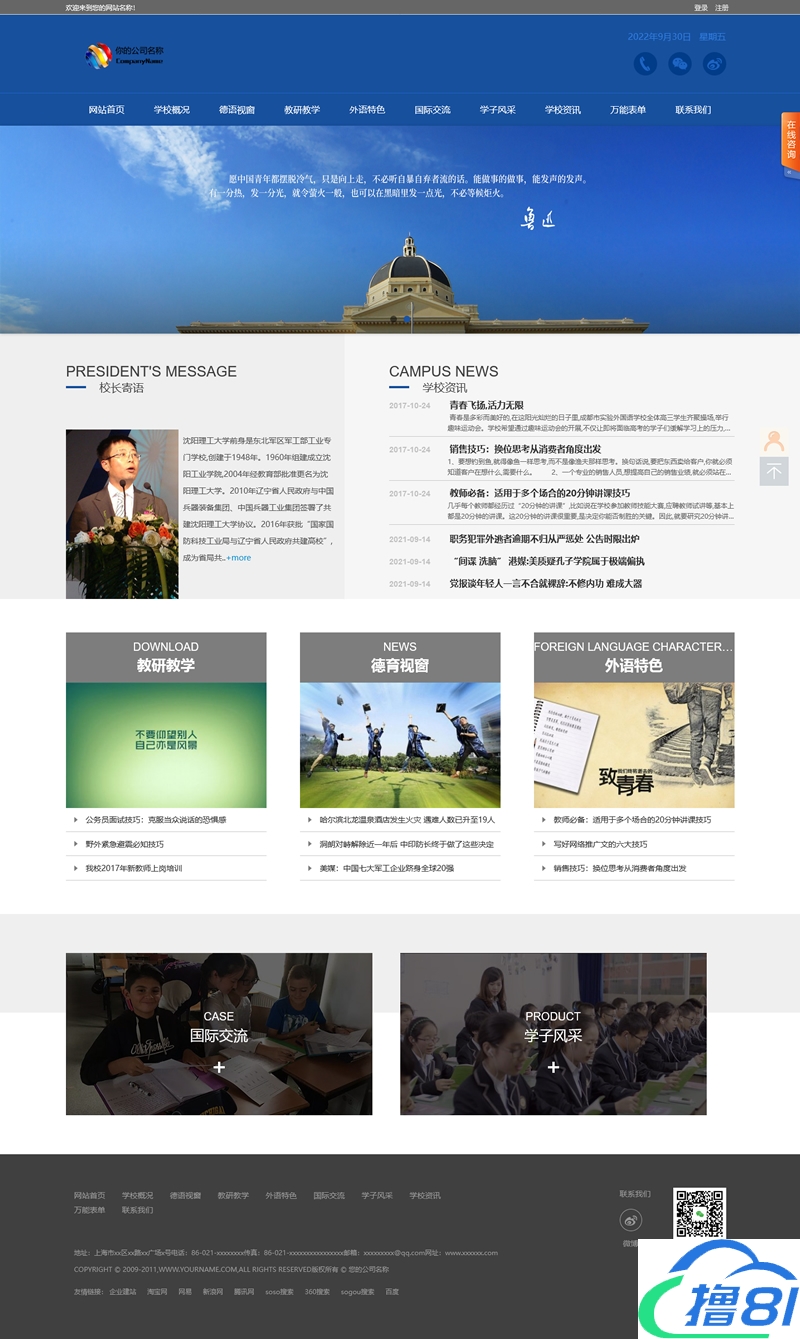Read 职务犯罪外逃者逾期不归从严惩处 news item
The image size is (800, 1339).
click(x=544, y=539)
